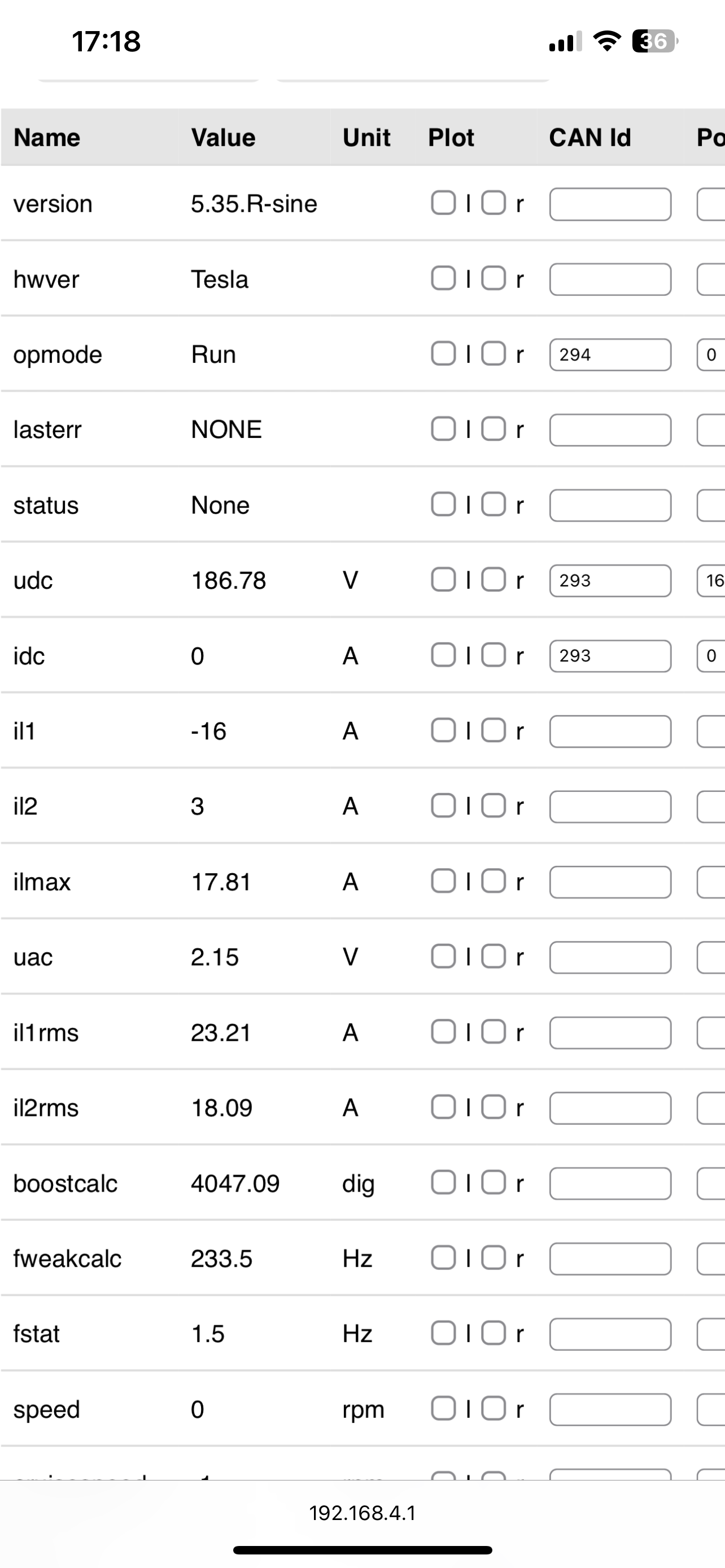This screenshot has height=1568, width=725.
Task: Check right plot box for il2
Action: point(493,806)
